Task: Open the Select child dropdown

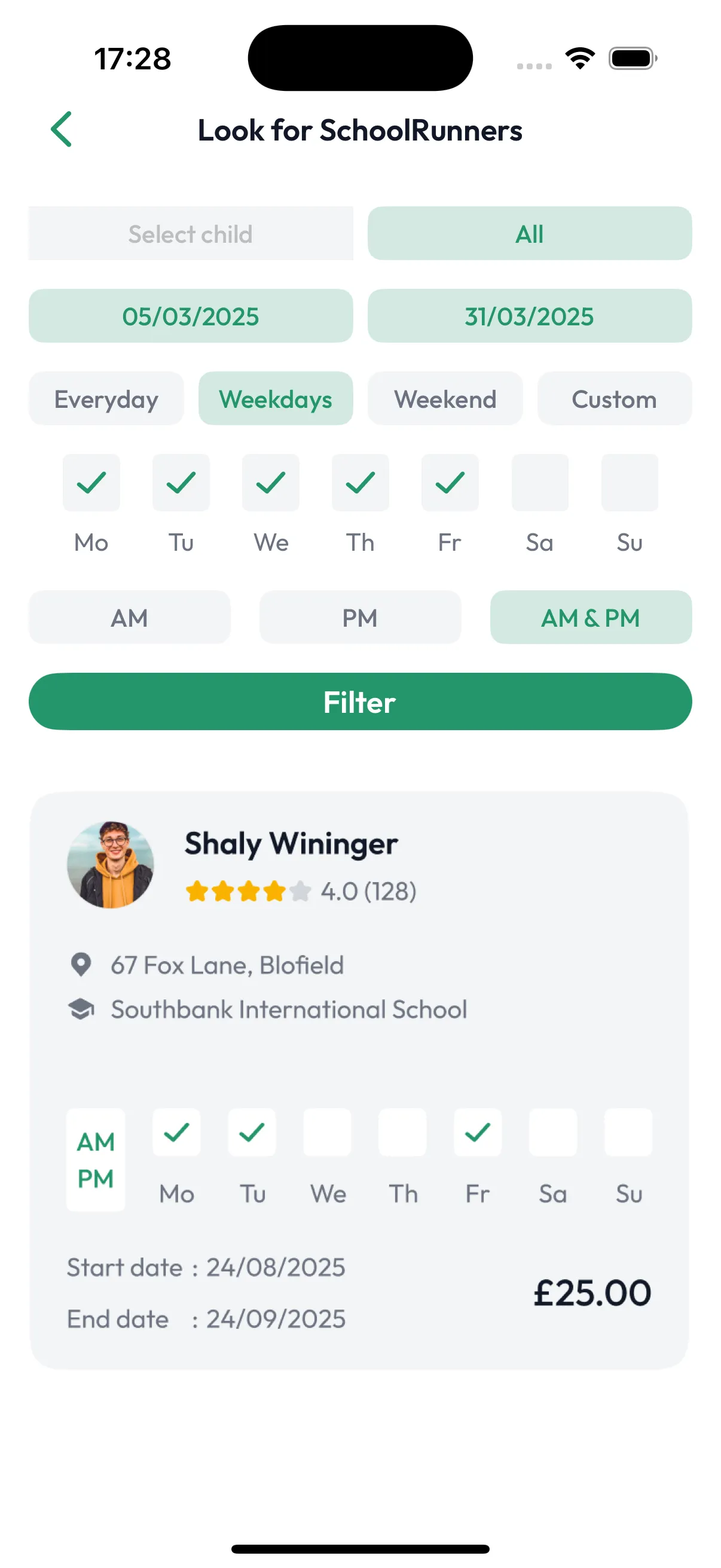Action: (x=191, y=234)
